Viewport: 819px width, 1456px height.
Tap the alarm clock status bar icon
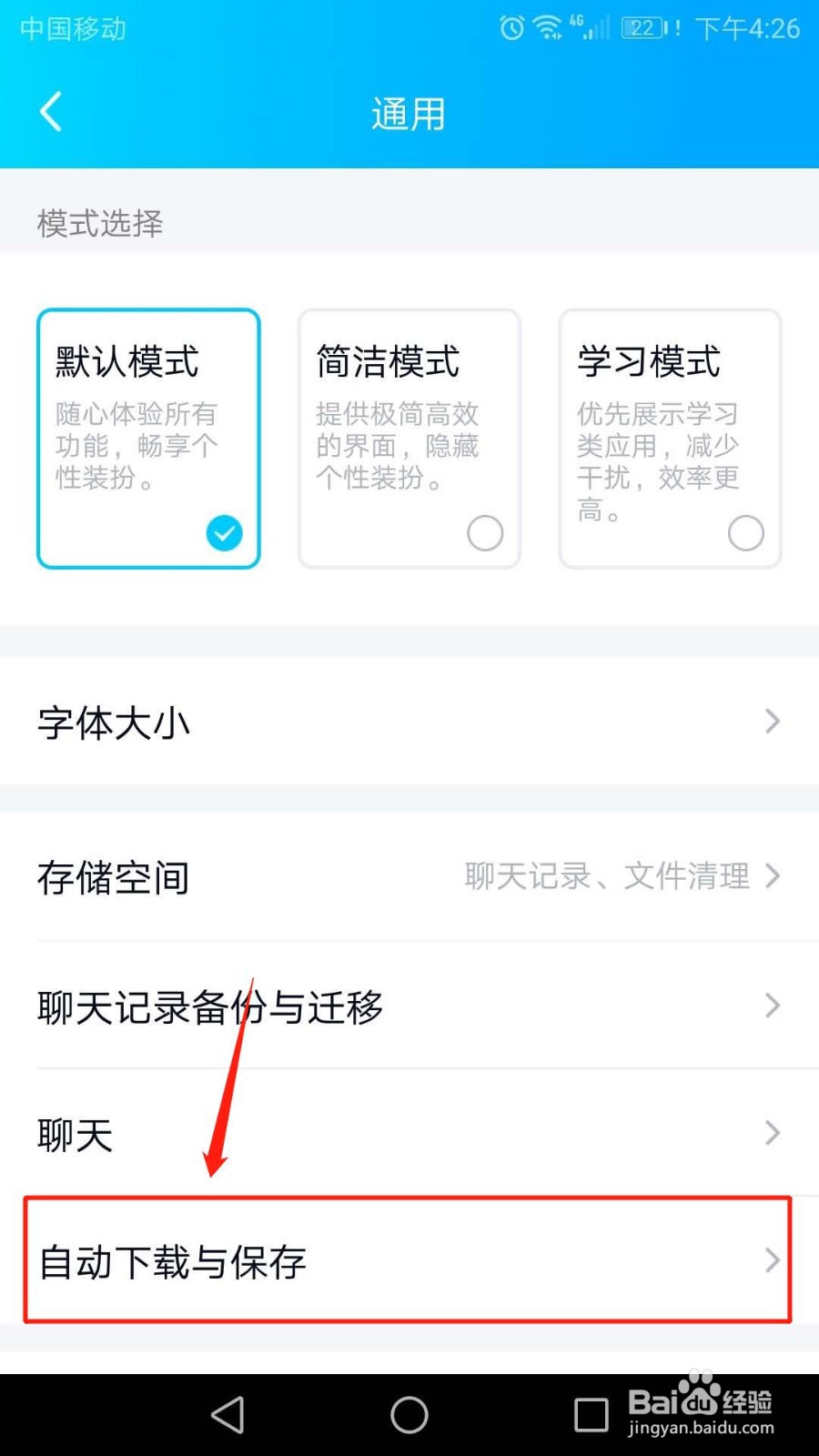[512, 28]
